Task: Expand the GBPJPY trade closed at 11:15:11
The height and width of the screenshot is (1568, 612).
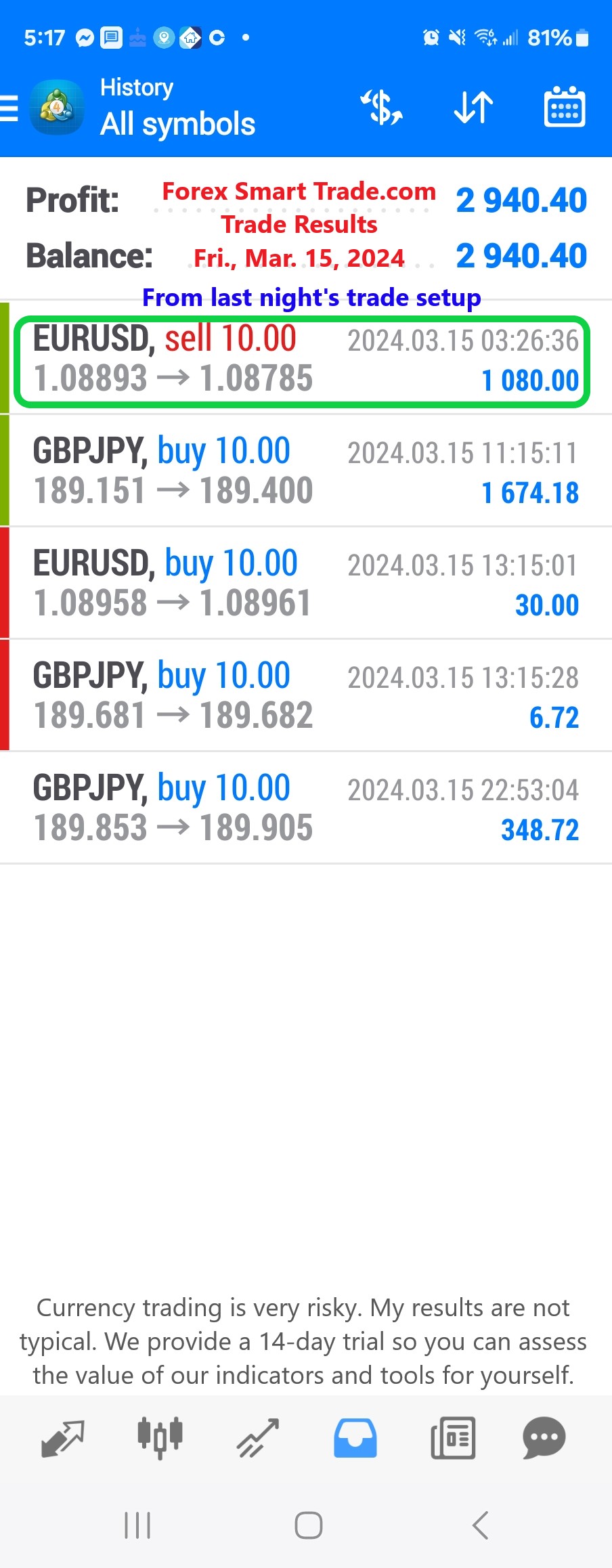Action: [x=305, y=471]
